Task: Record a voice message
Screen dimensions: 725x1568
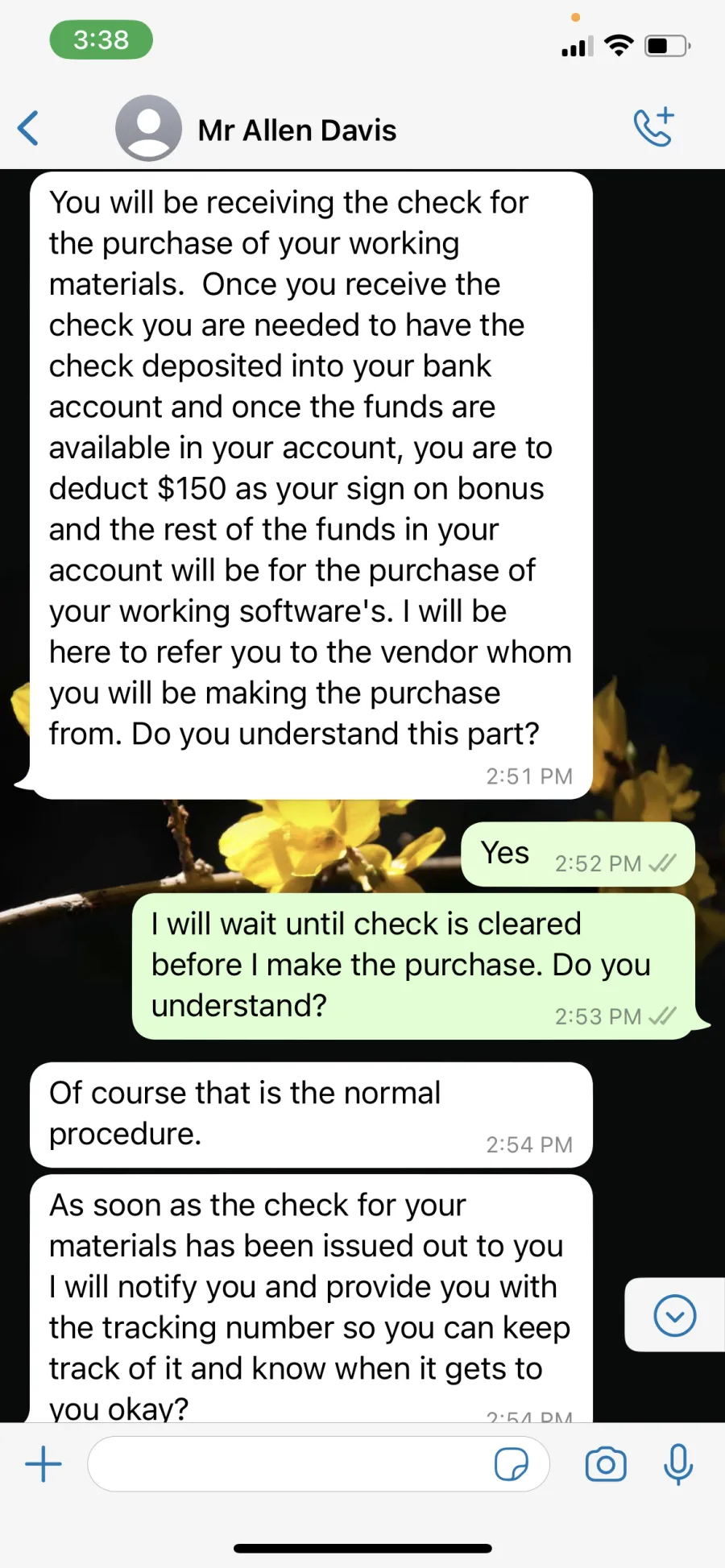Action: (x=678, y=1464)
